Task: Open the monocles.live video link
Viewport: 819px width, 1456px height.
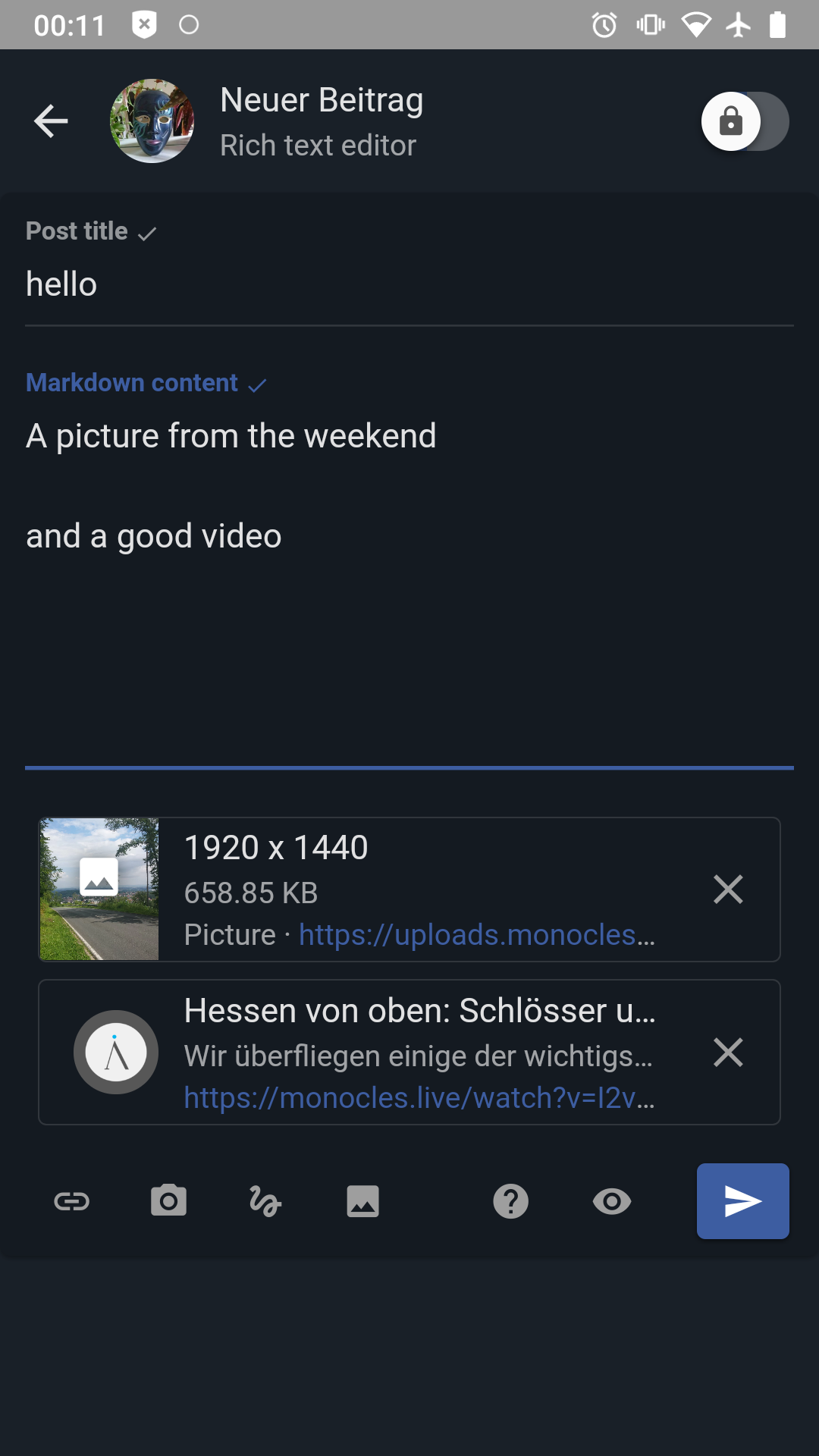Action: [x=419, y=1098]
